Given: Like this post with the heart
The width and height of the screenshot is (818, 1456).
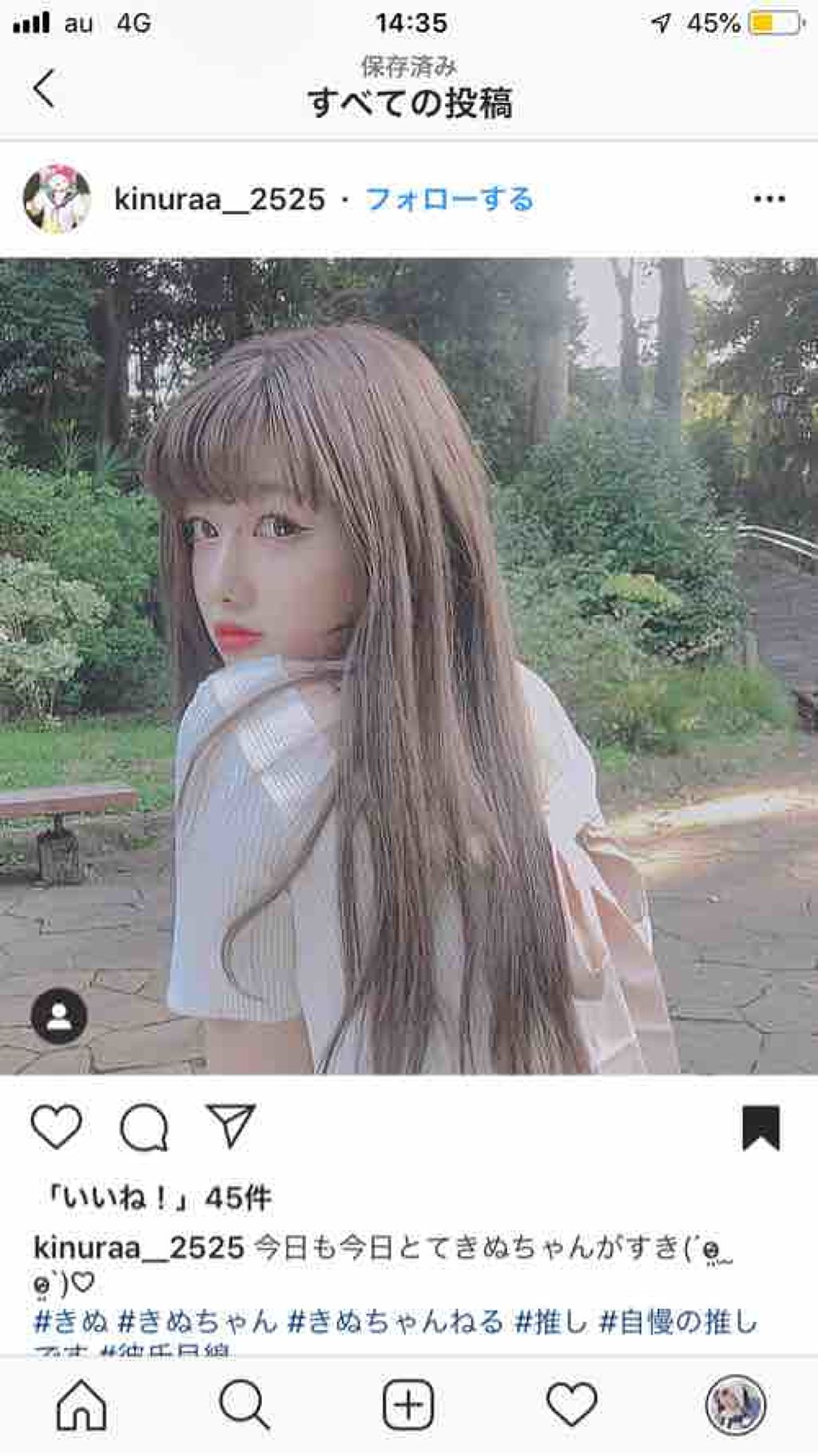Looking at the screenshot, I should (56, 1126).
